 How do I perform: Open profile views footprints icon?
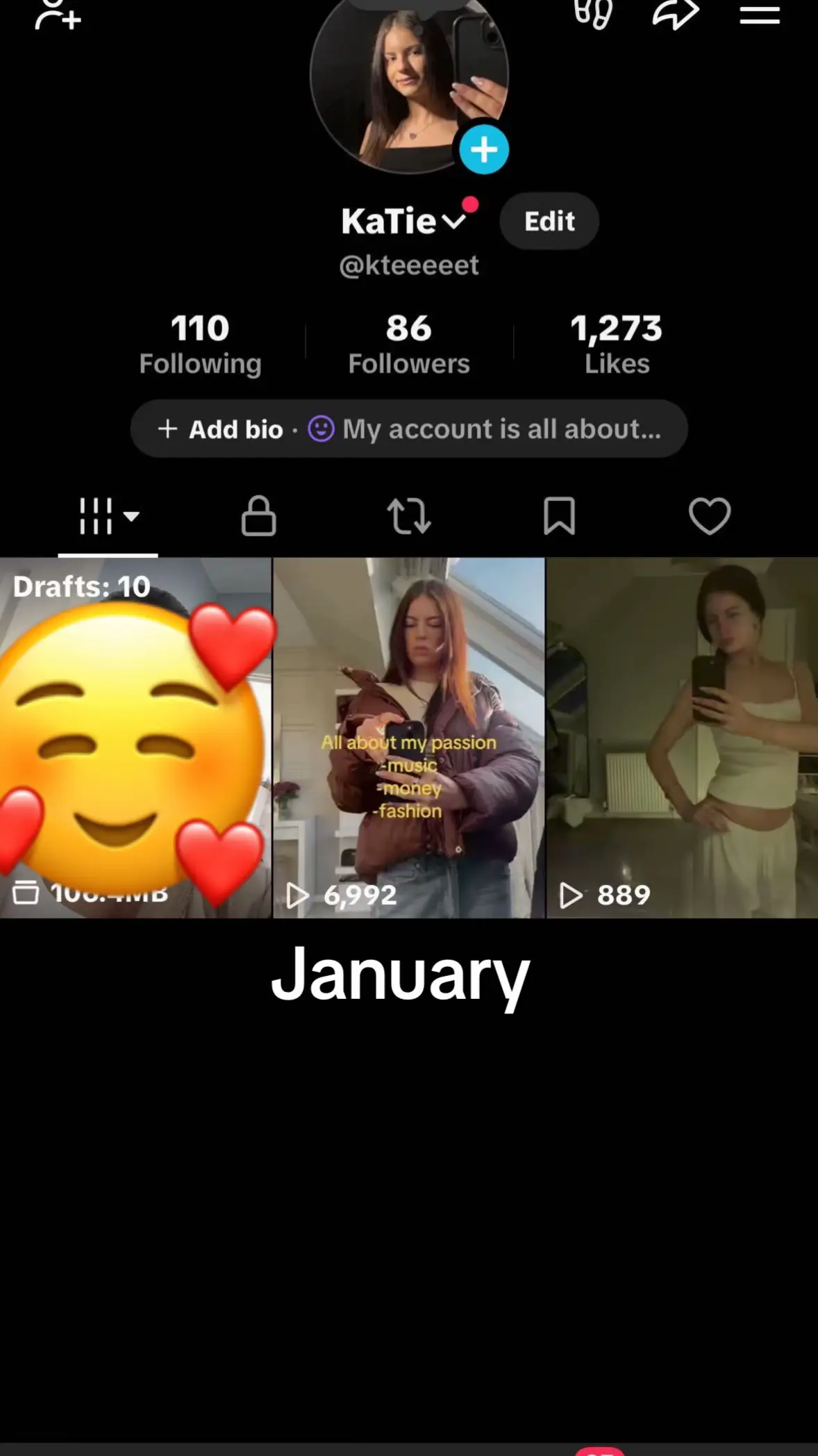593,14
